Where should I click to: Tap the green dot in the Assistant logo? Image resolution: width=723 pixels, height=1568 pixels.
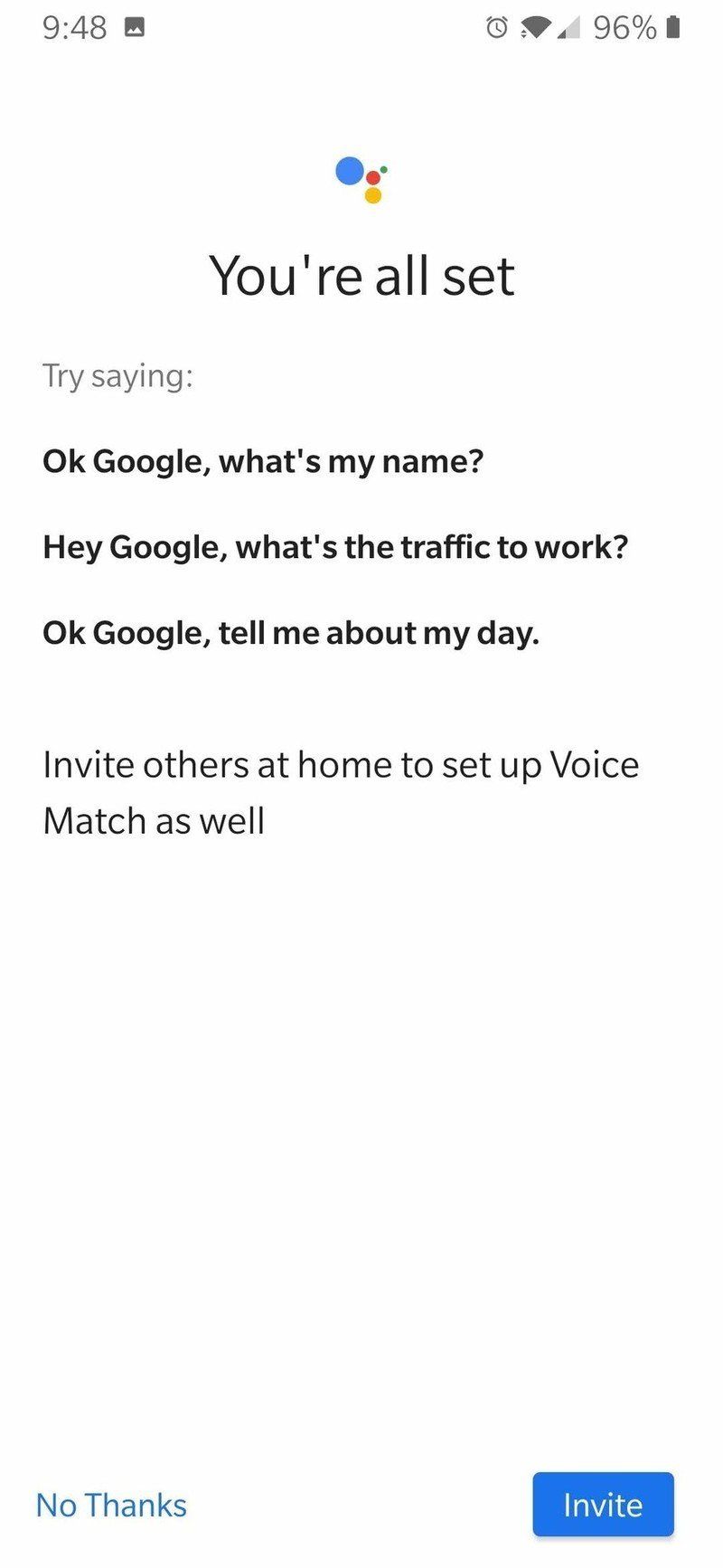[384, 169]
